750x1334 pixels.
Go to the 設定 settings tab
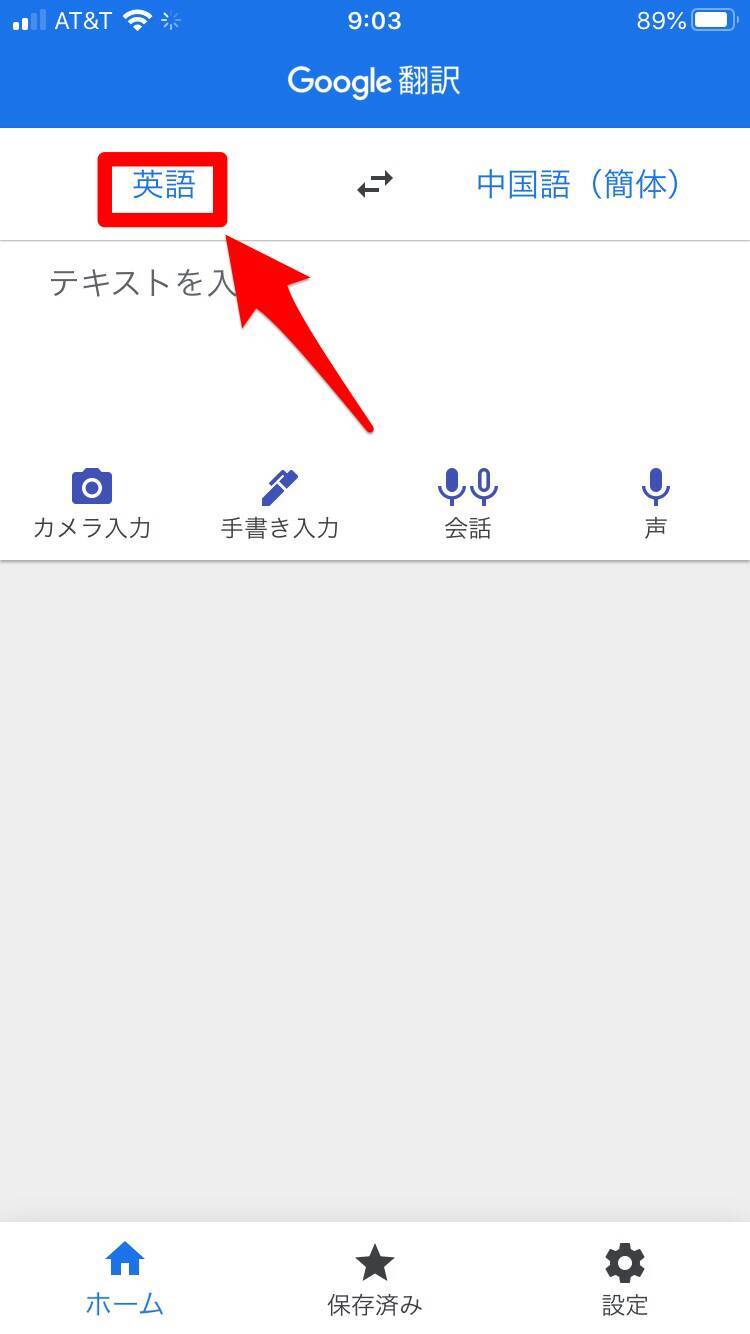625,1278
